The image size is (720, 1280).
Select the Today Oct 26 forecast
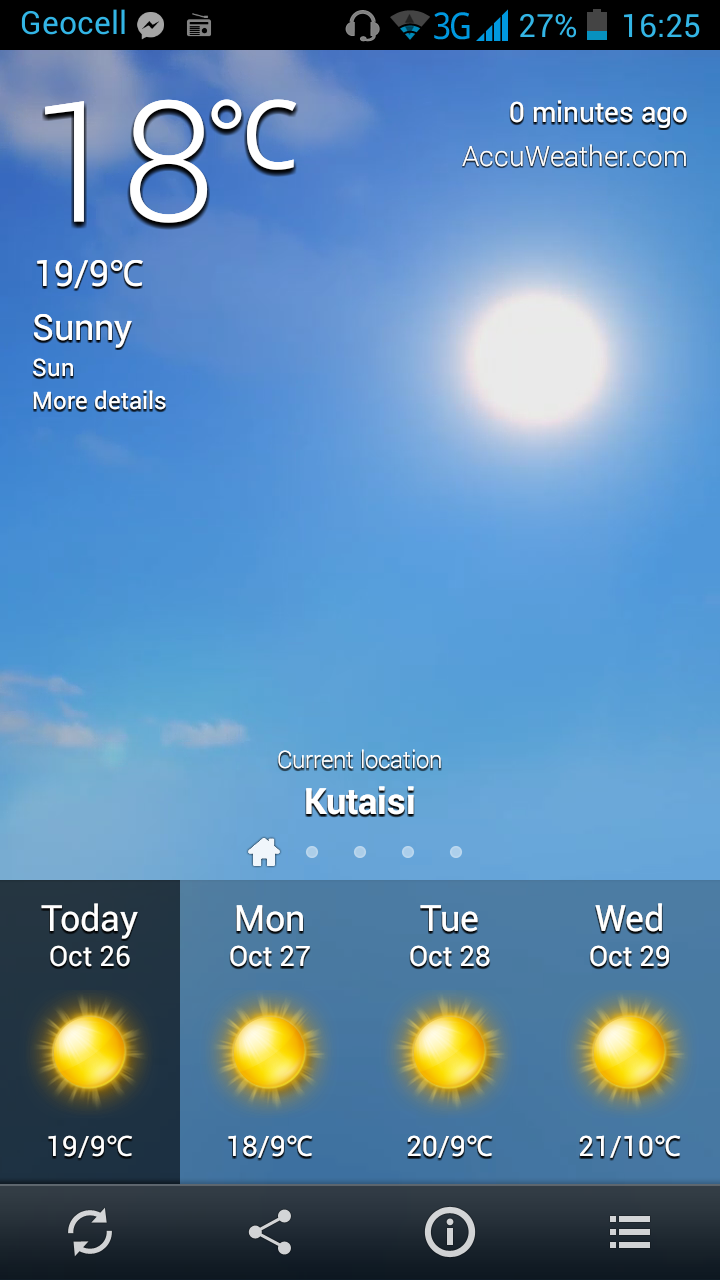coord(90,1030)
